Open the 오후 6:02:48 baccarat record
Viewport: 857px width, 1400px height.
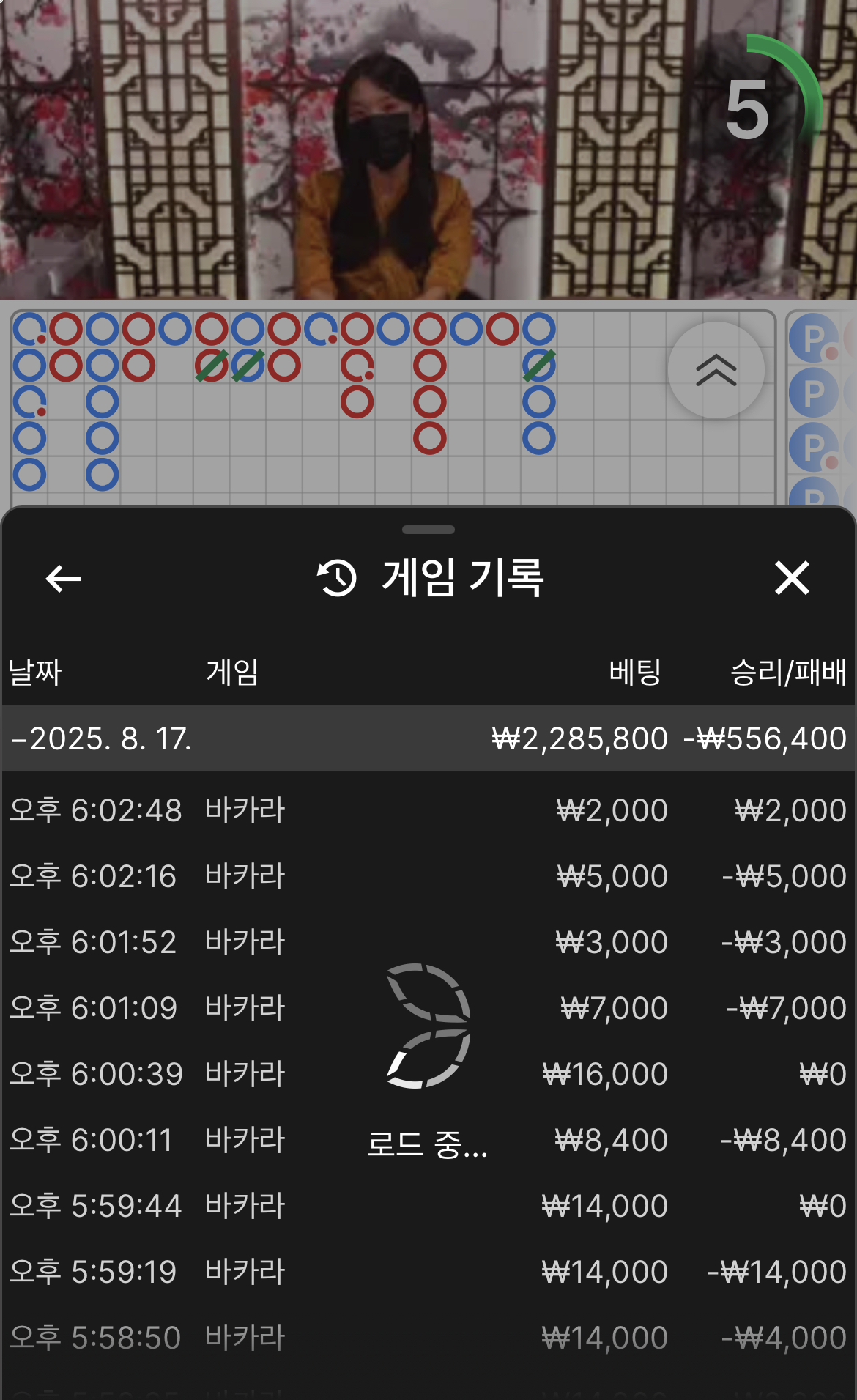(428, 810)
